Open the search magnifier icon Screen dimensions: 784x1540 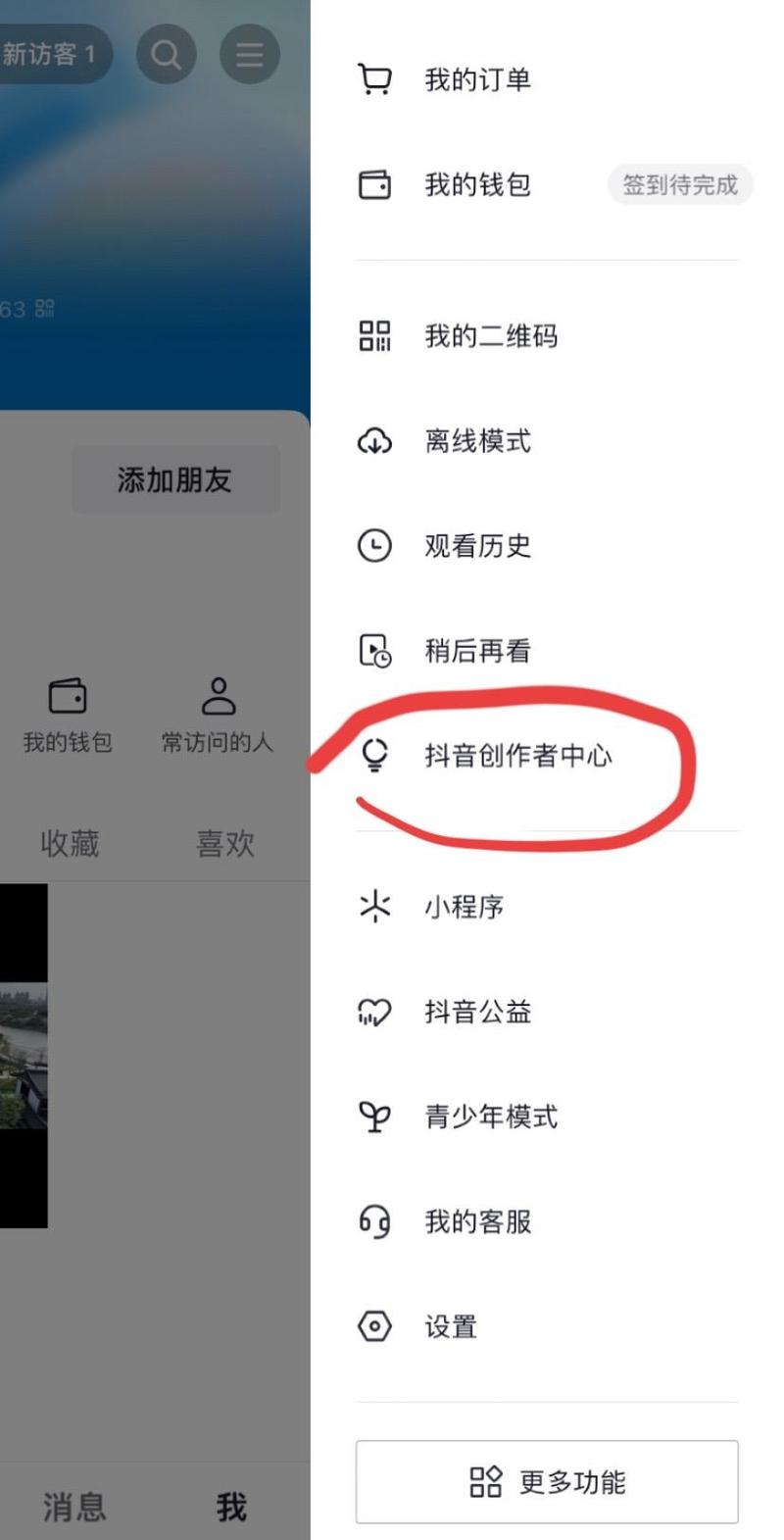pyautogui.click(x=166, y=54)
